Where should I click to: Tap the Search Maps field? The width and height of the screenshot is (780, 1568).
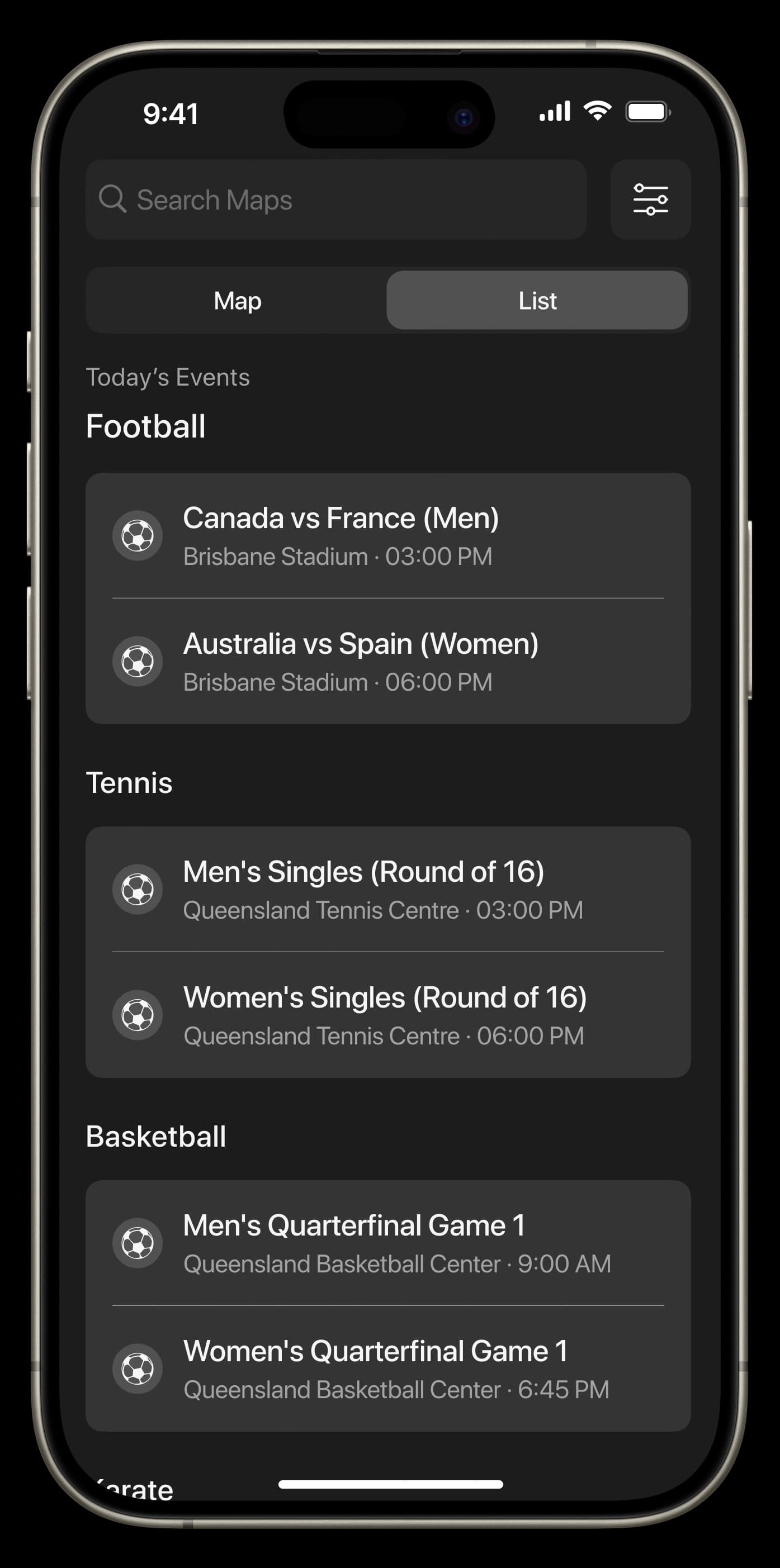(336, 199)
